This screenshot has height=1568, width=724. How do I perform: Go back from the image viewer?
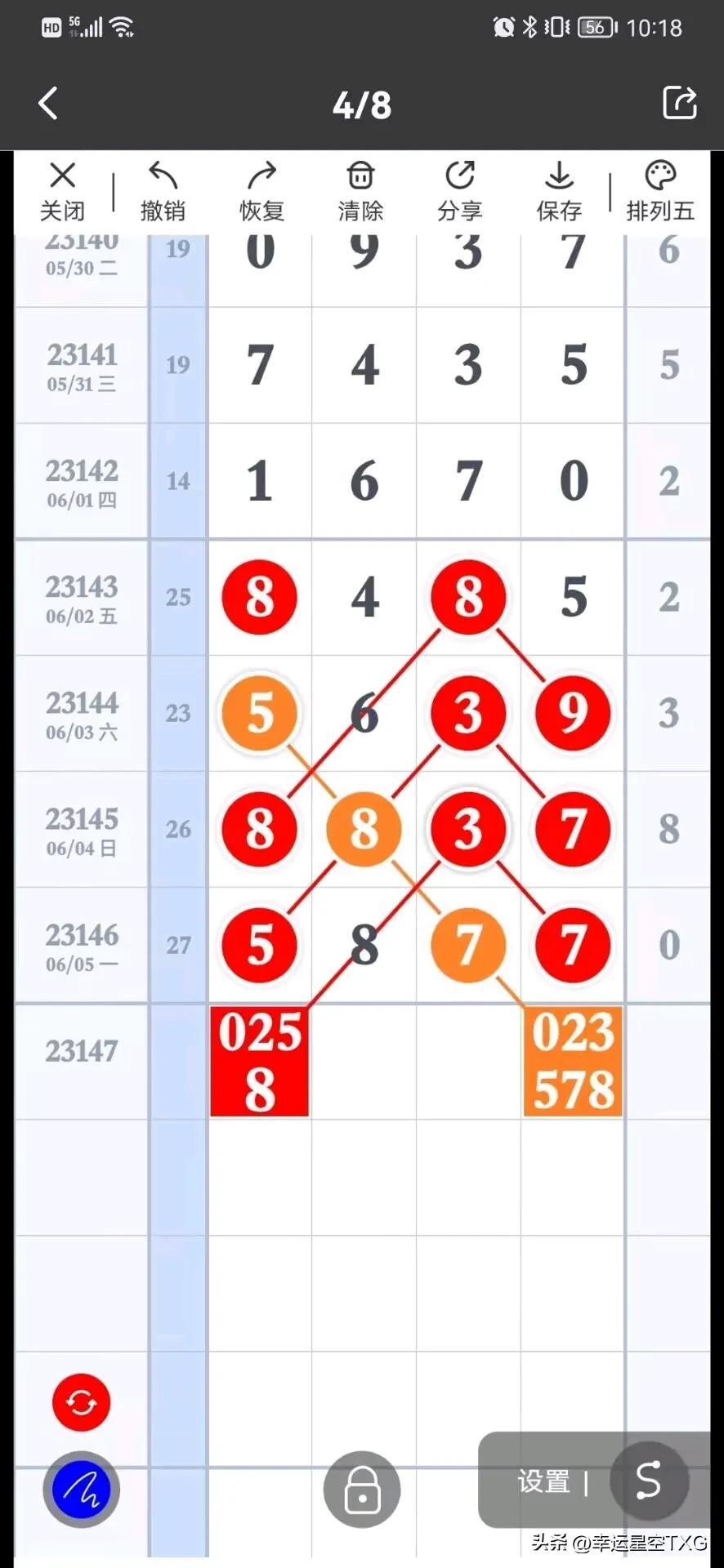48,104
